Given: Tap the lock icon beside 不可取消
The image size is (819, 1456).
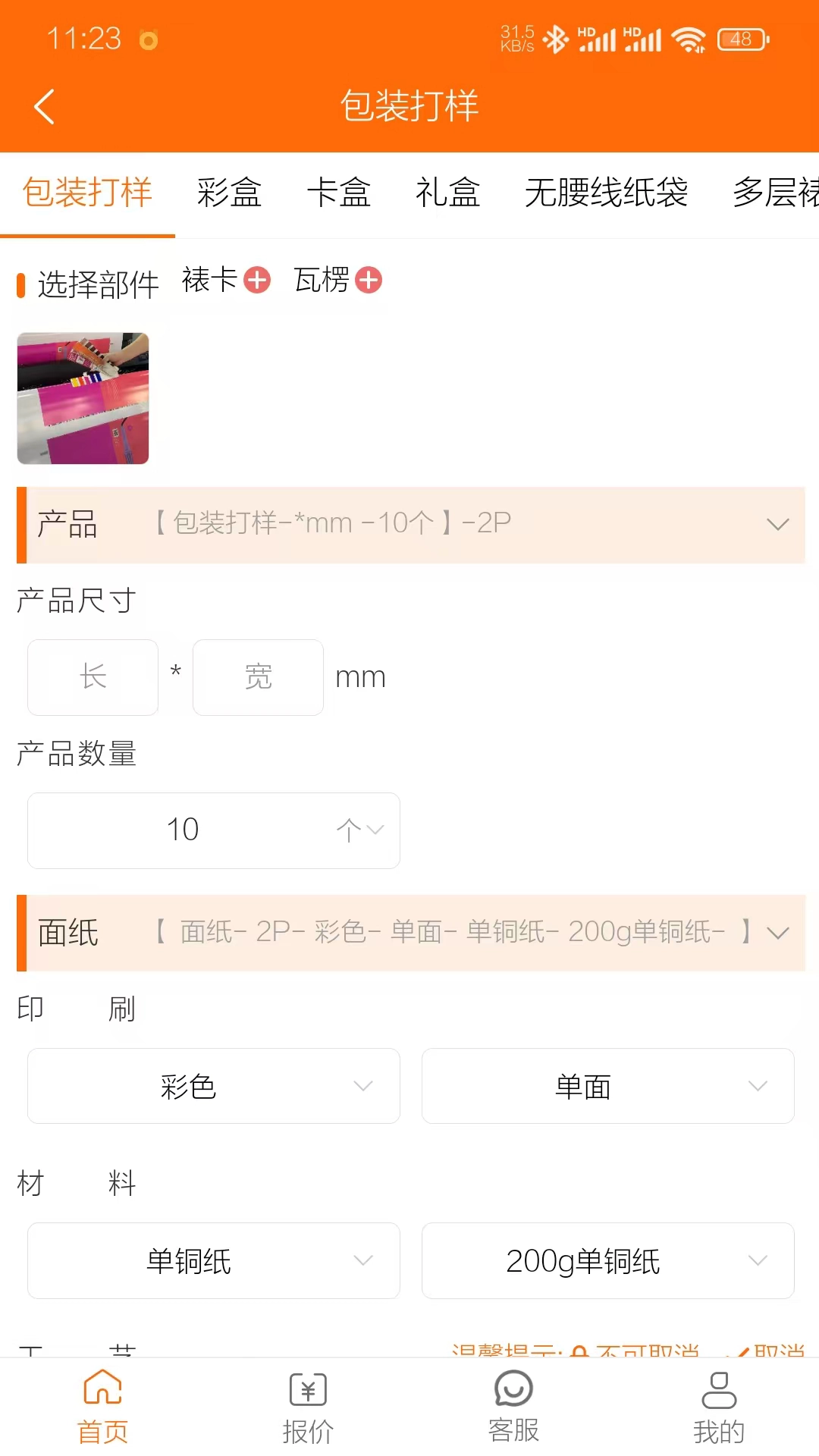Looking at the screenshot, I should click(x=579, y=1350).
